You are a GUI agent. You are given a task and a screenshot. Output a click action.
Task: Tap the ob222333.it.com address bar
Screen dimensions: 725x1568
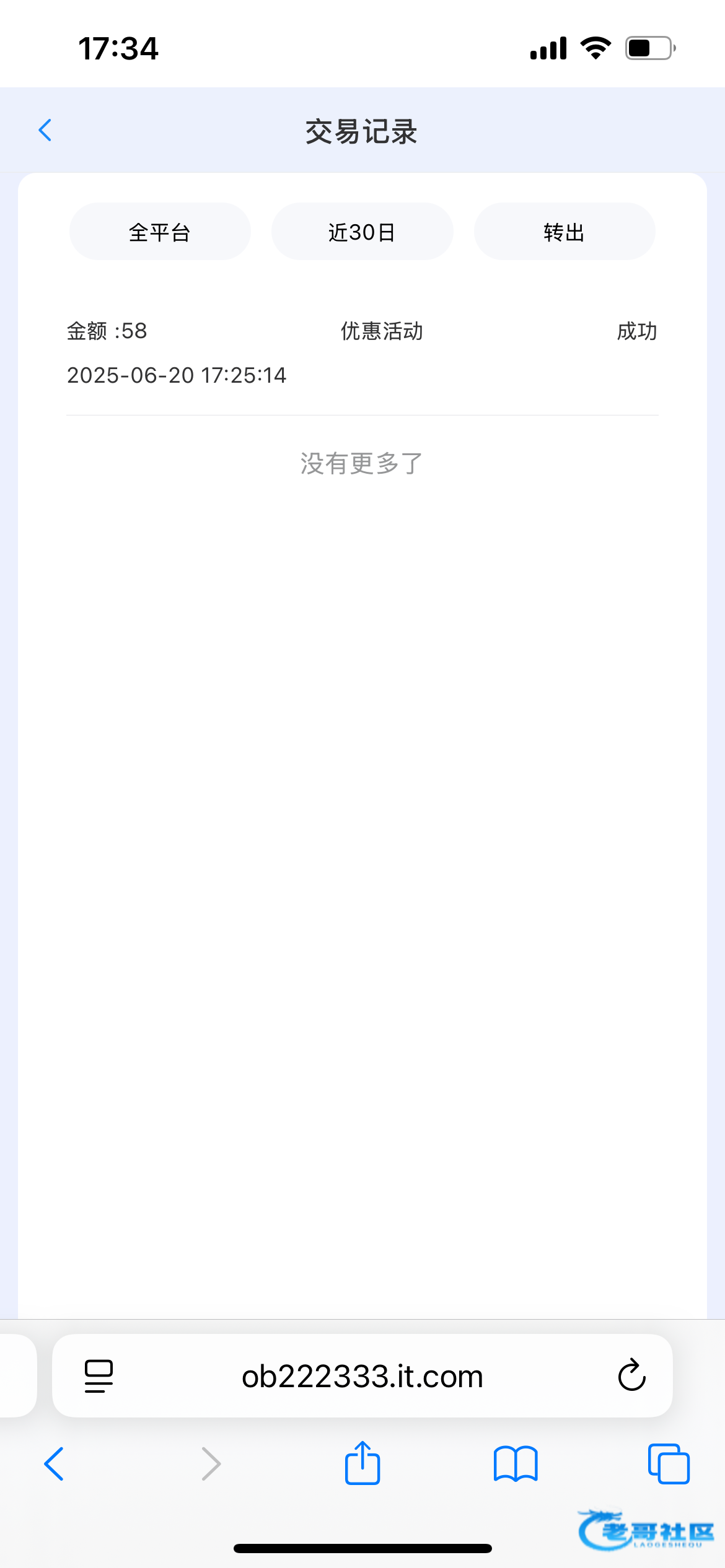coord(362,1377)
